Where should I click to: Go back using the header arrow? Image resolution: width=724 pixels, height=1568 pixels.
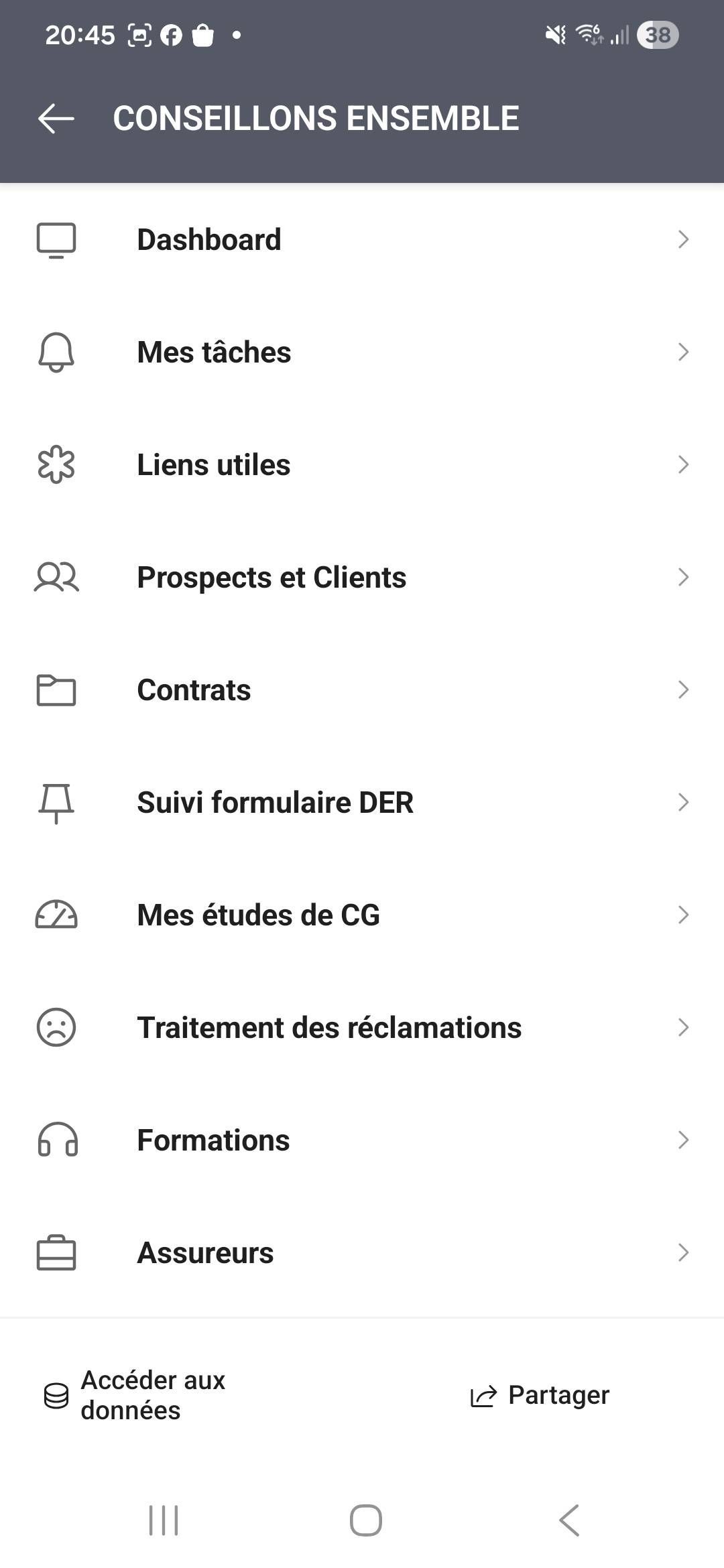pyautogui.click(x=56, y=119)
